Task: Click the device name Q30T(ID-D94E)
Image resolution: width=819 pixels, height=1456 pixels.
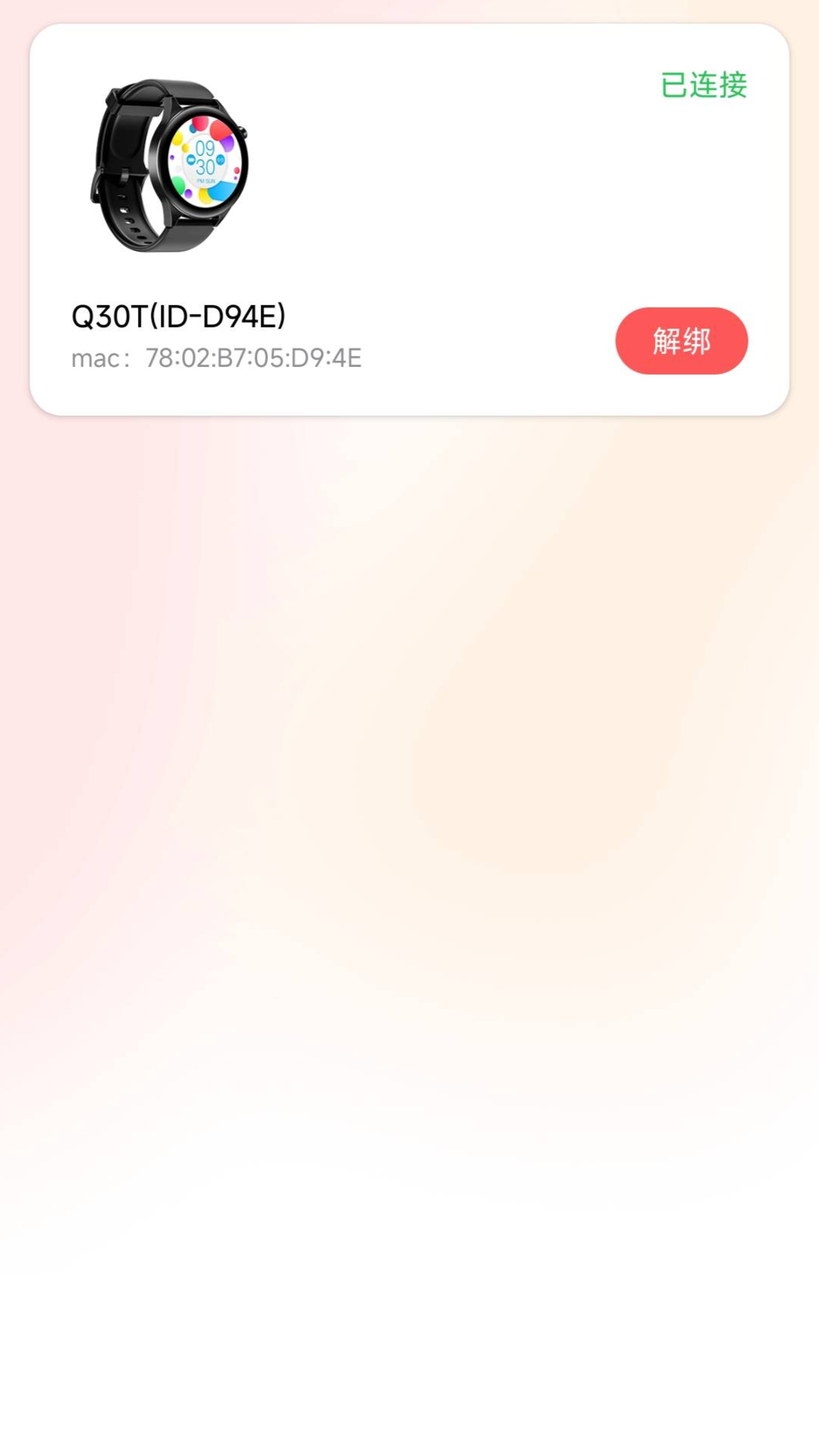Action: (177, 317)
